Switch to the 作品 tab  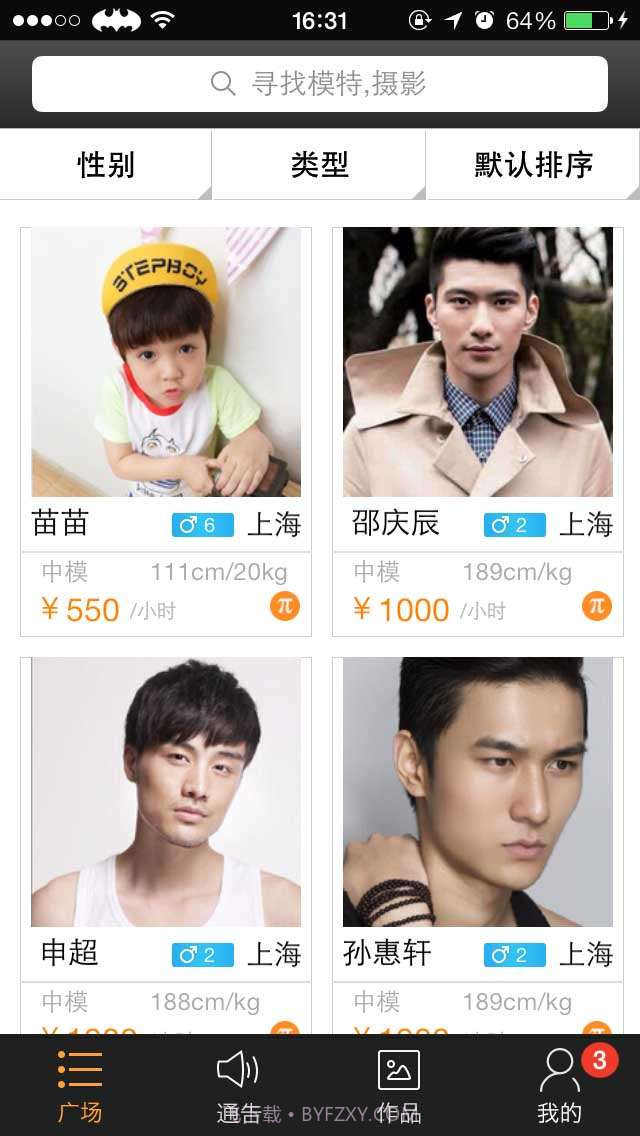[398, 1086]
